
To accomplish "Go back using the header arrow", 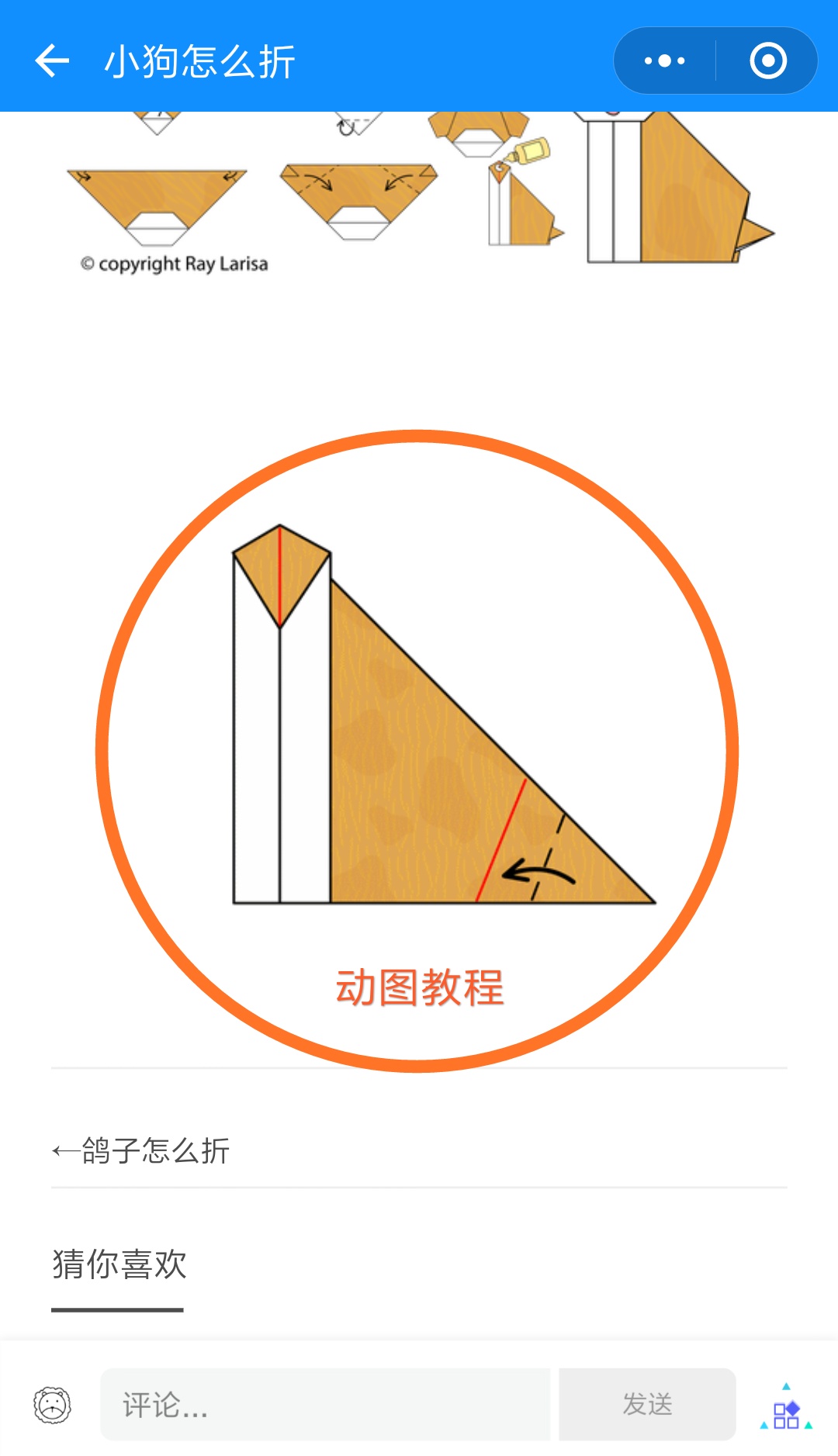I will [52, 61].
